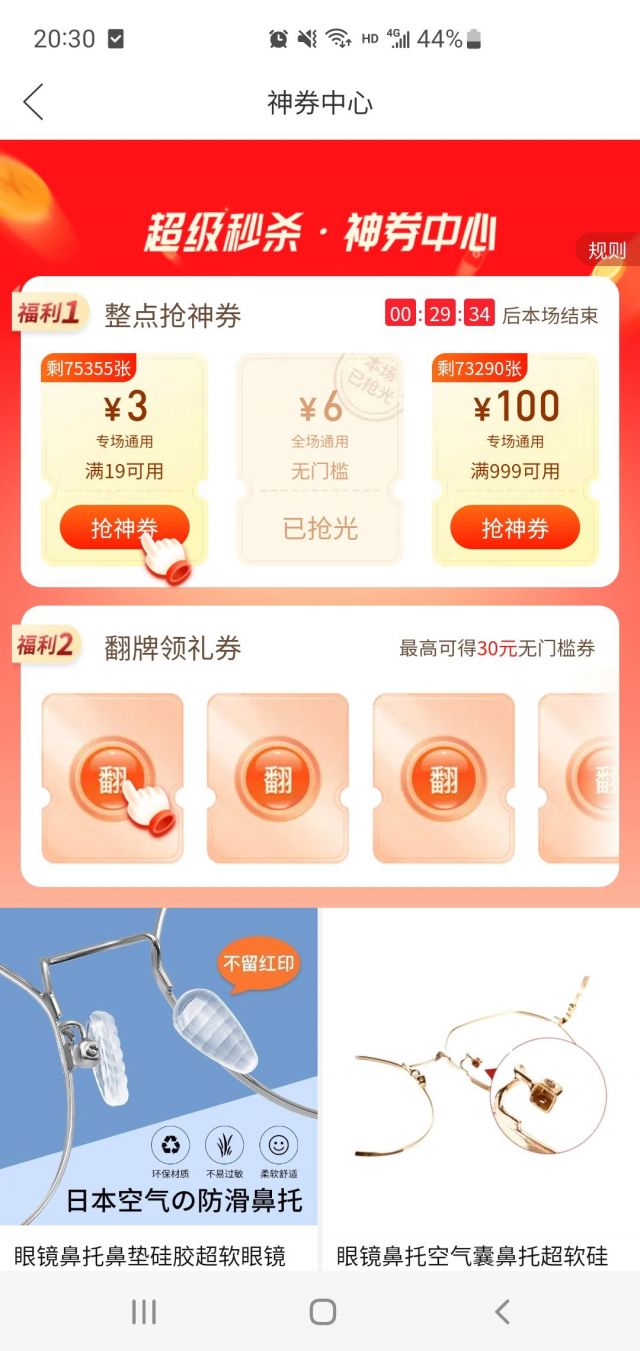Open recent apps from the navigation bar
This screenshot has width=640, height=1351.
[144, 1312]
